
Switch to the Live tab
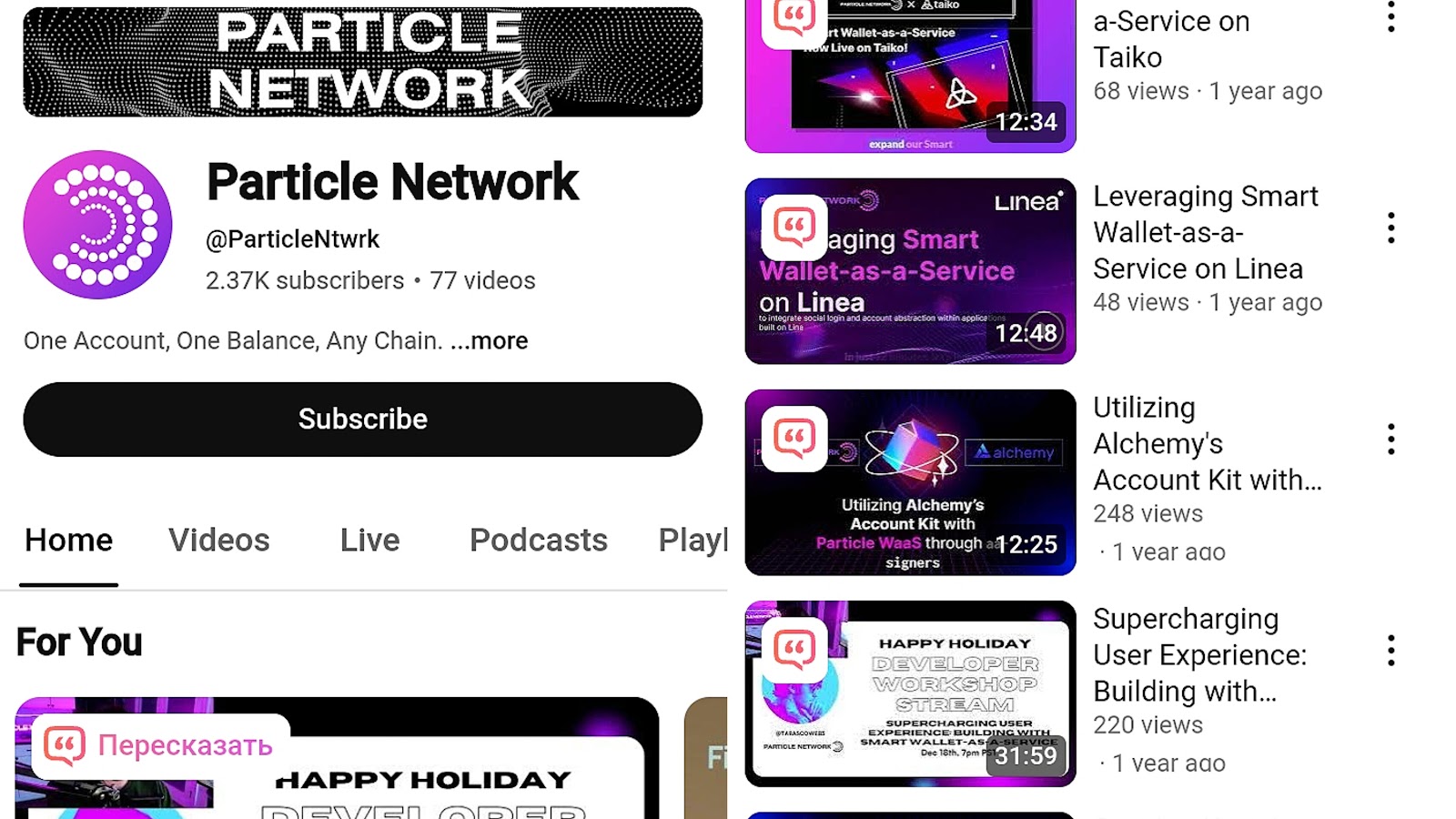tap(369, 541)
